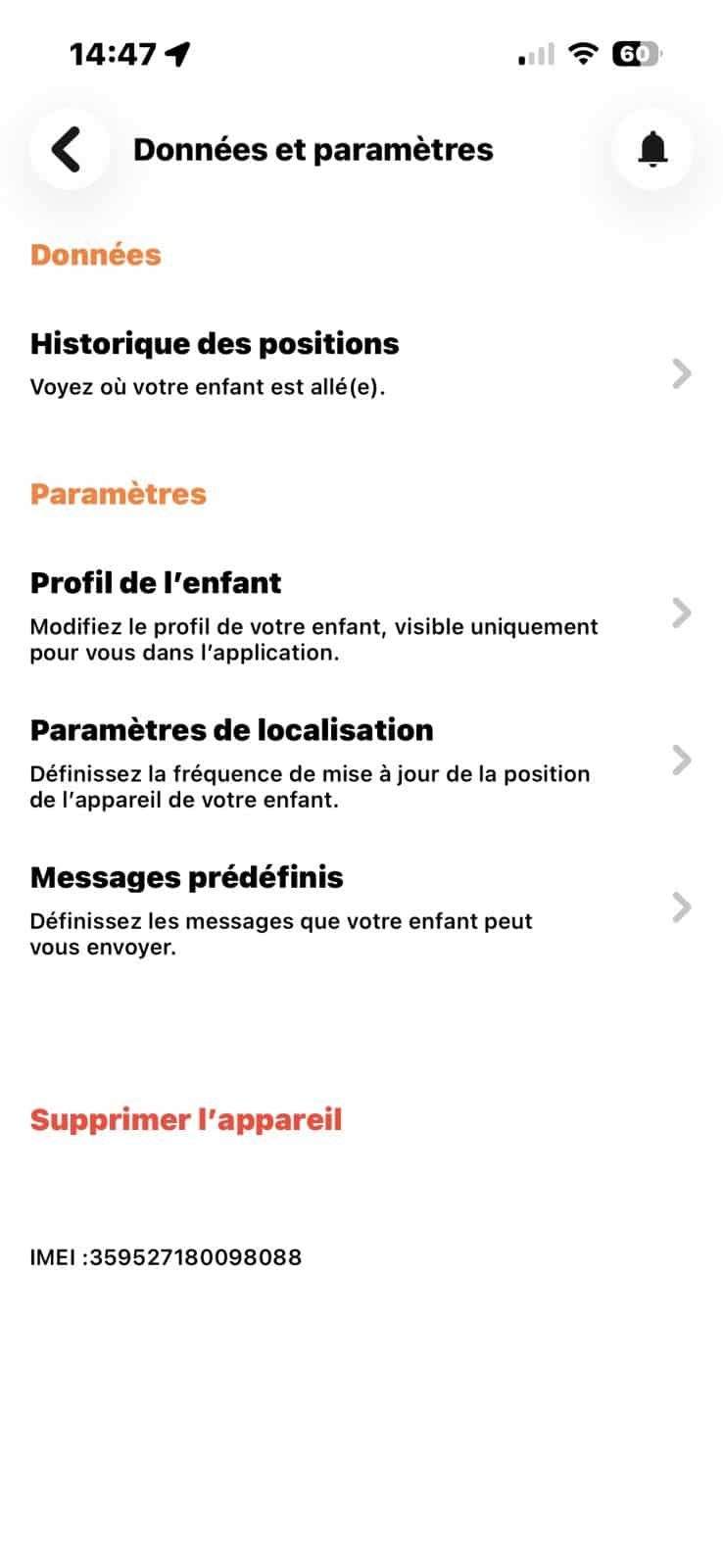Open Profil de l'enfant settings
Image resolution: width=723 pixels, height=1568 pixels.
(x=361, y=614)
